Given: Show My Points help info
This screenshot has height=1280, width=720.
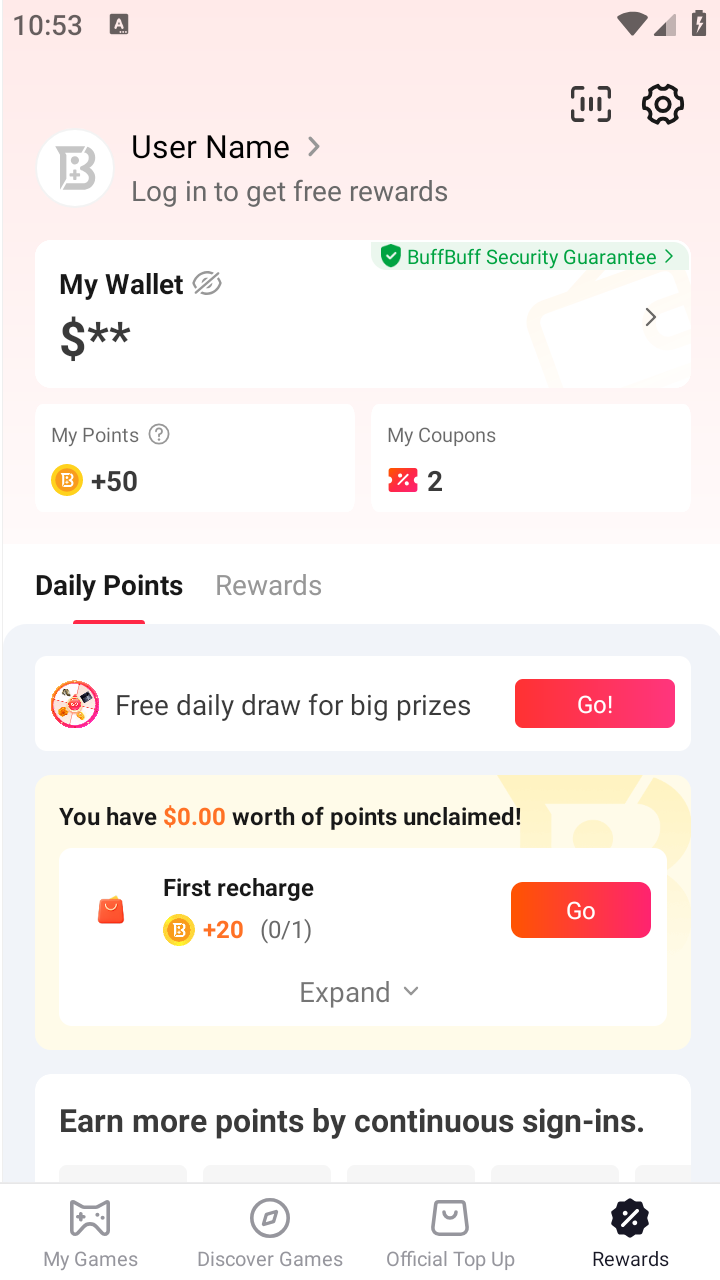Looking at the screenshot, I should [x=159, y=434].
